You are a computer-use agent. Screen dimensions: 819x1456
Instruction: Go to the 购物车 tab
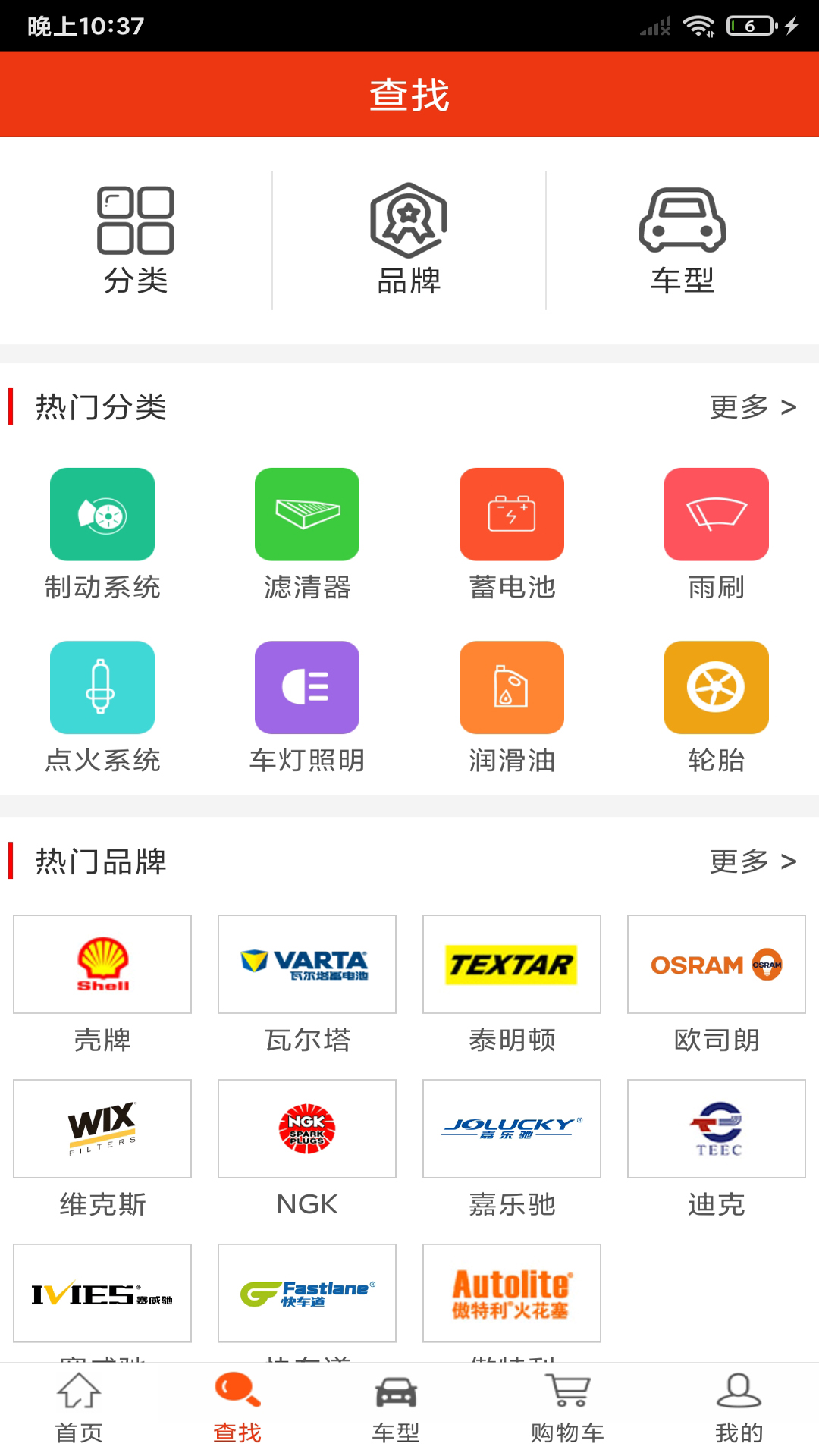pyautogui.click(x=567, y=1409)
